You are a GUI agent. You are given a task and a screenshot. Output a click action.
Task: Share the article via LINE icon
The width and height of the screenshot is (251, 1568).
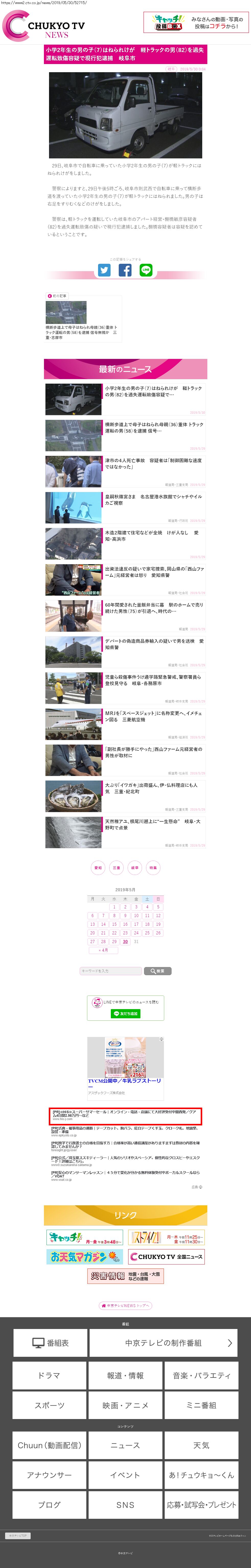[x=146, y=270]
